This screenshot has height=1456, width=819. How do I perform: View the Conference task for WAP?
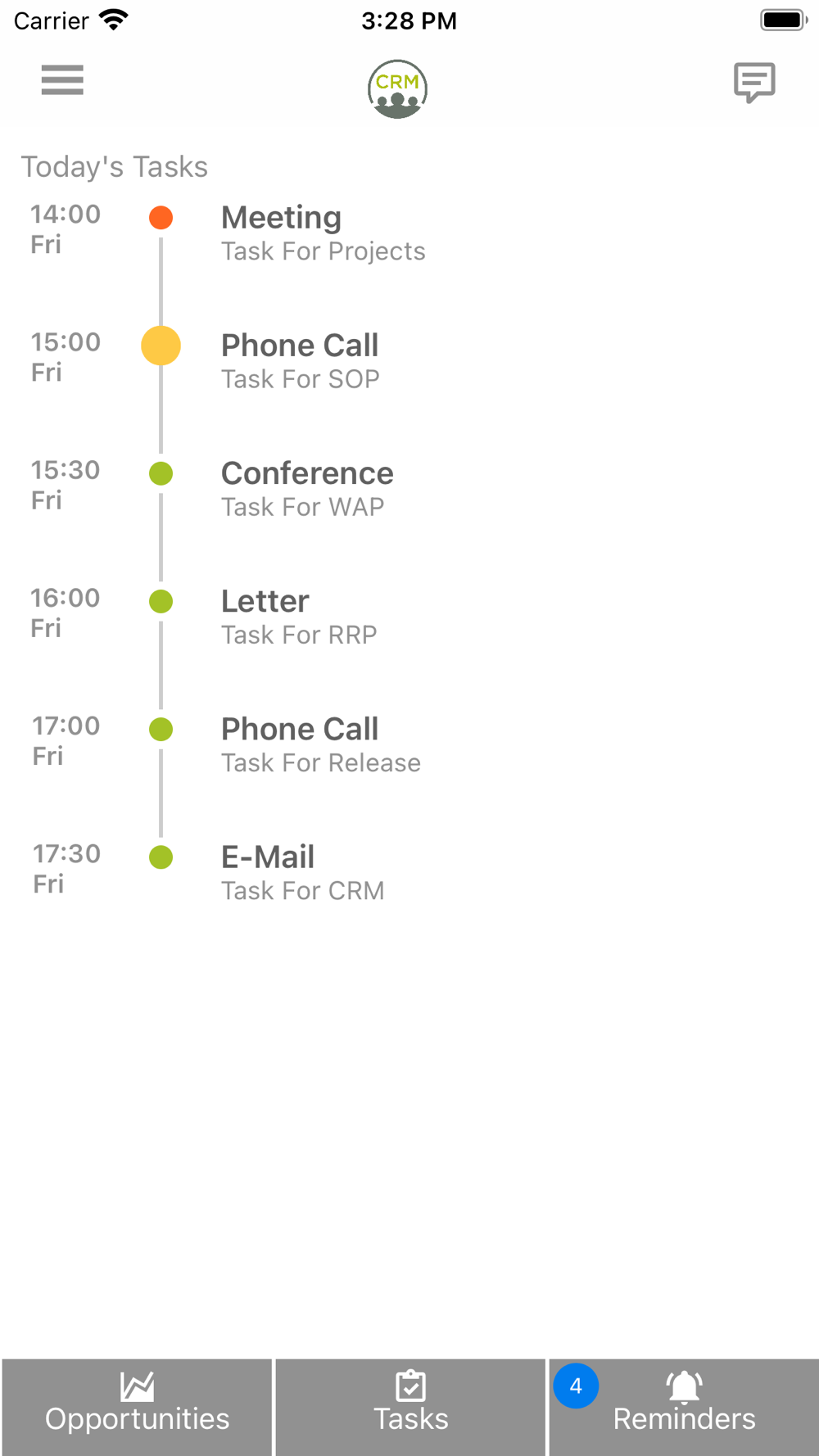[409, 489]
